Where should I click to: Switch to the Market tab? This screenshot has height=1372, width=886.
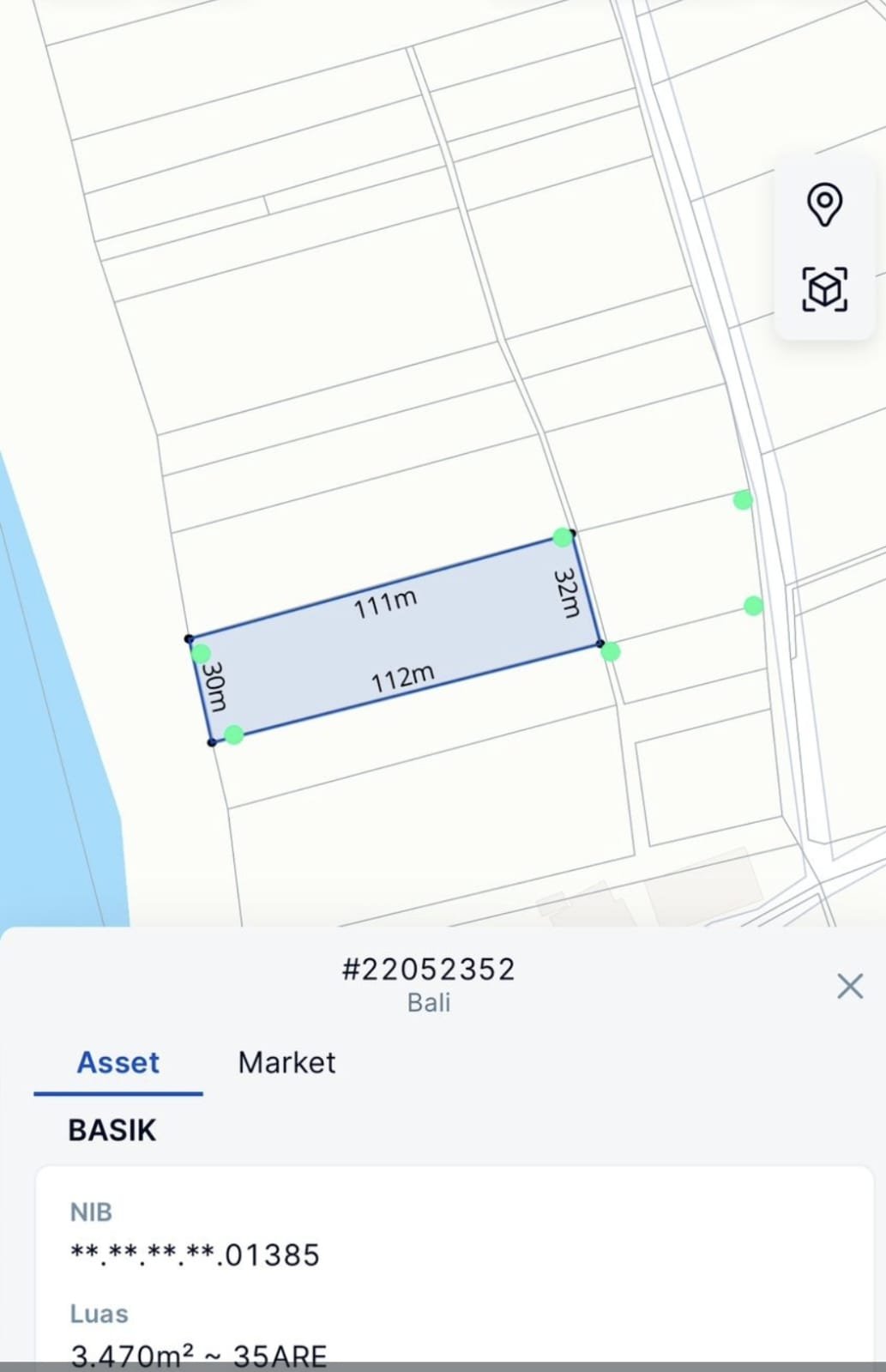click(286, 1062)
